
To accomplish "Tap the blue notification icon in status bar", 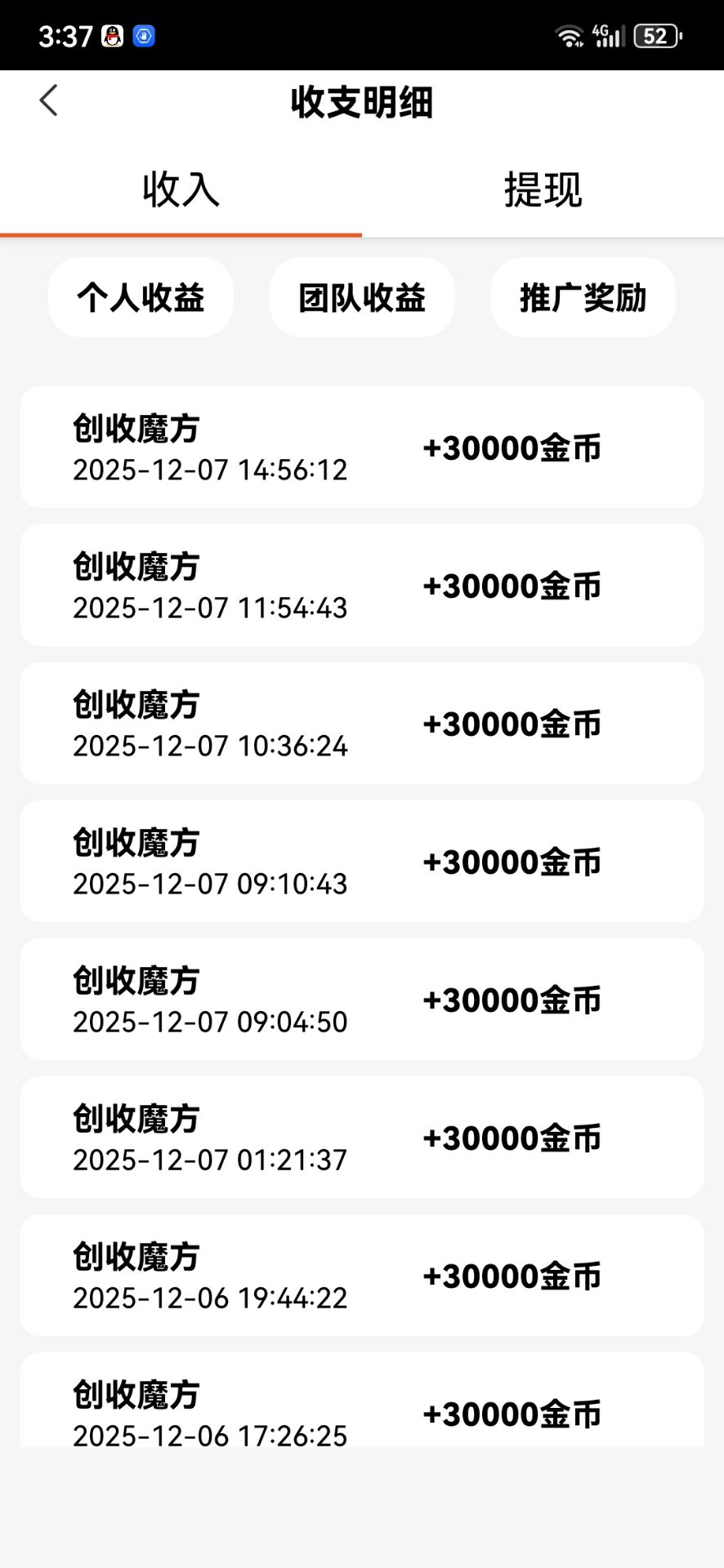I will [143, 34].
